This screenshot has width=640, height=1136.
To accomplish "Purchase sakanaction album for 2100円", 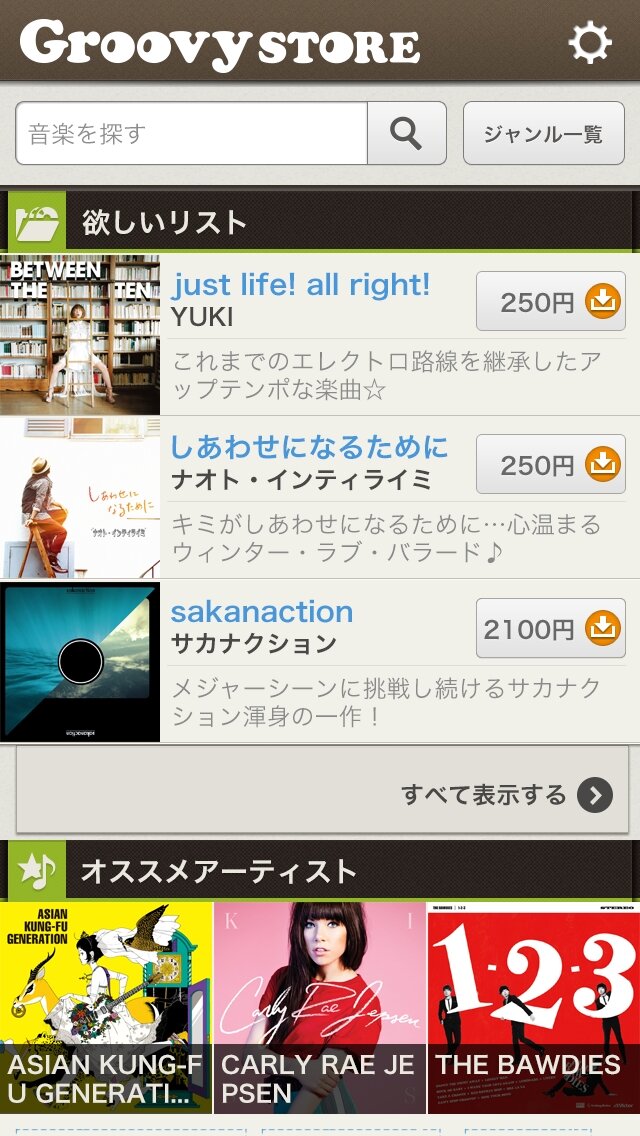I will [550, 628].
